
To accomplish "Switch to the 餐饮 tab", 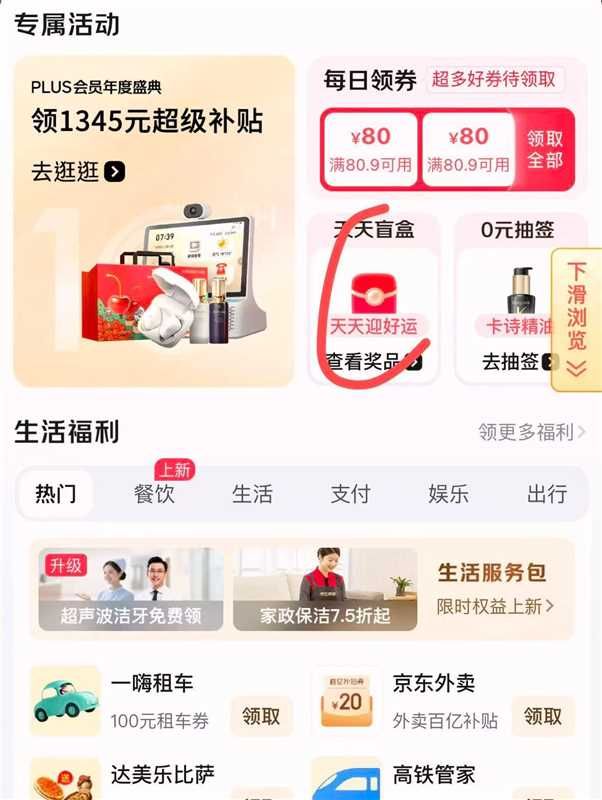I will pyautogui.click(x=154, y=493).
